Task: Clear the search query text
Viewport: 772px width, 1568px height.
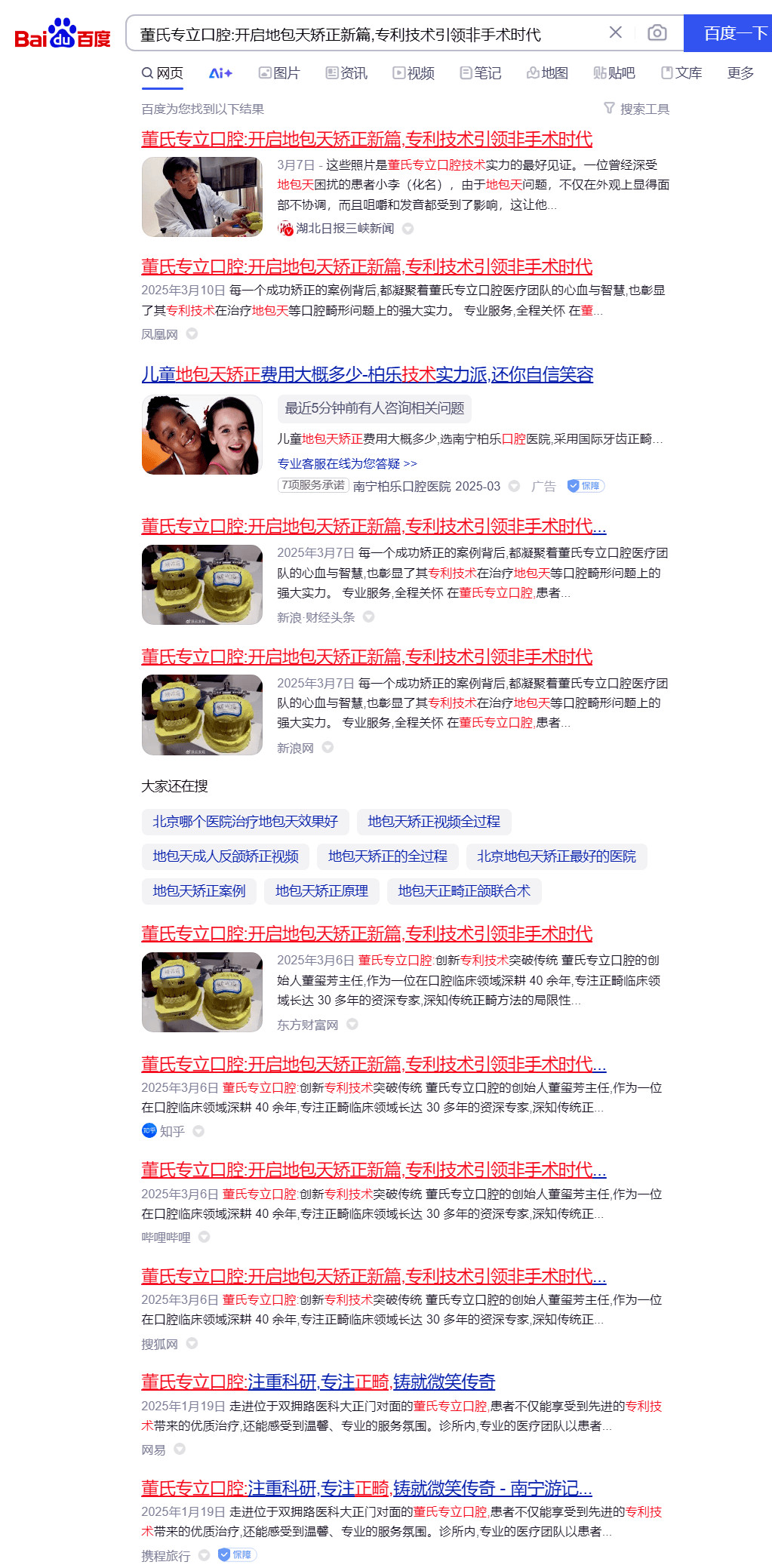Action: click(x=615, y=32)
